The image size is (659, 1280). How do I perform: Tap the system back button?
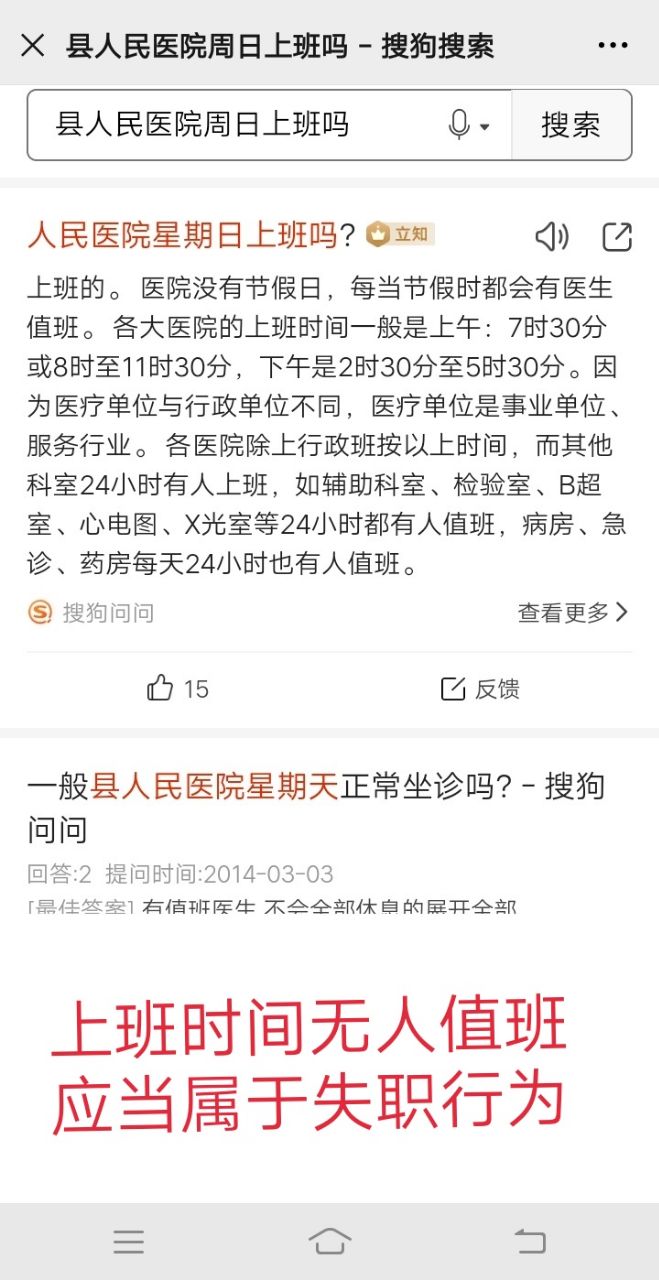pyautogui.click(x=530, y=1241)
